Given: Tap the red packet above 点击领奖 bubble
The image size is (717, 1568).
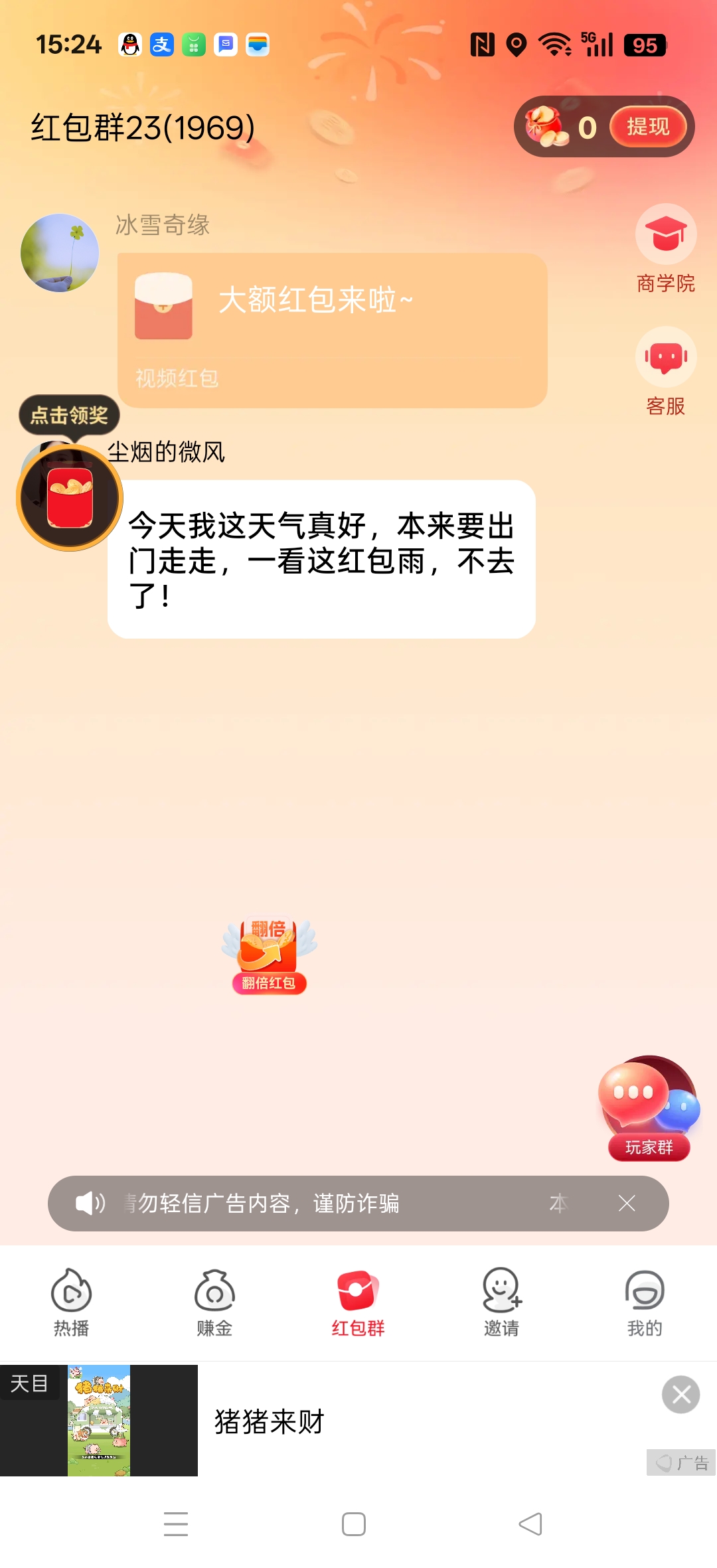Looking at the screenshot, I should 68,497.
